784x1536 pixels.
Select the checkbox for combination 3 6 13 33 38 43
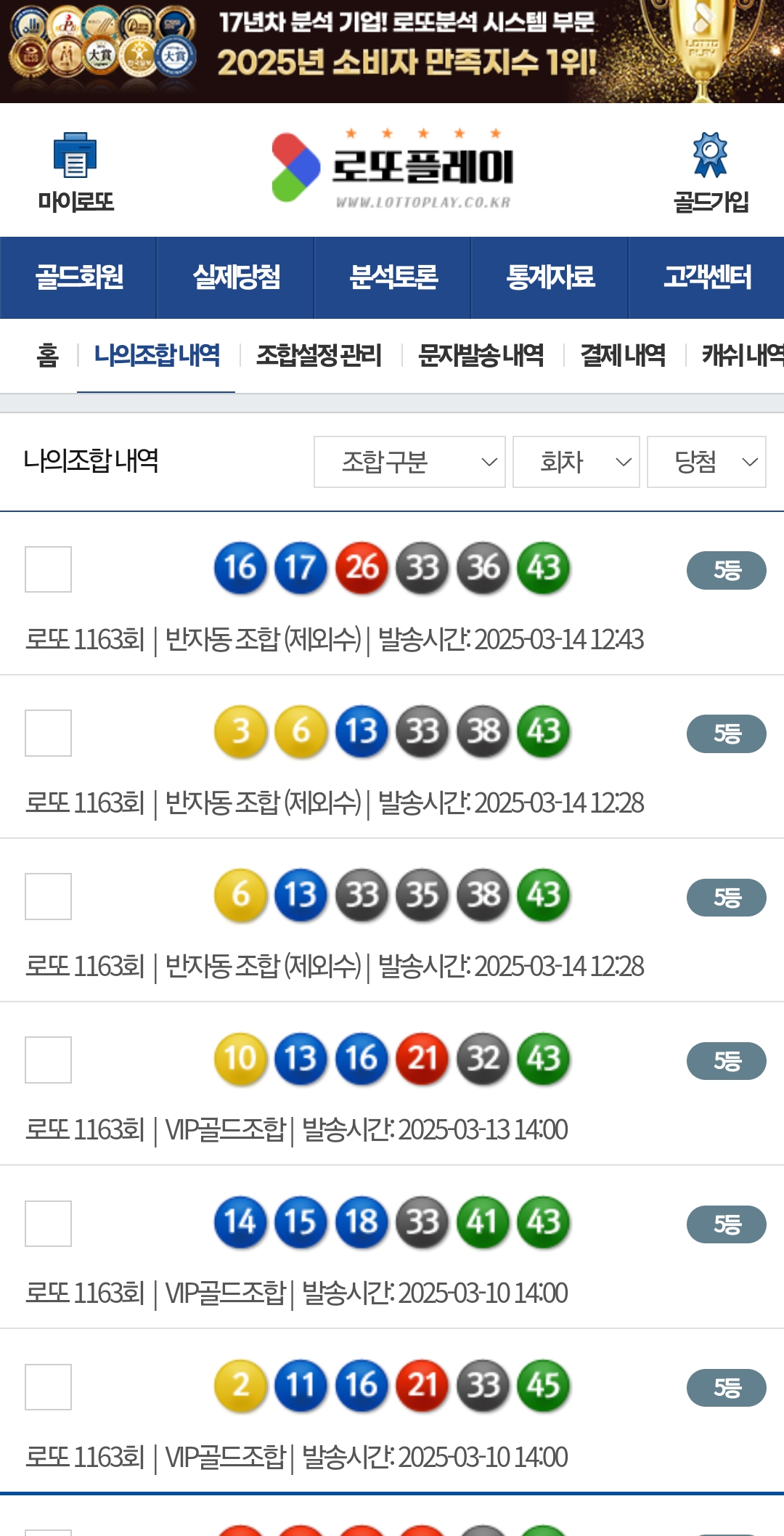tap(48, 733)
